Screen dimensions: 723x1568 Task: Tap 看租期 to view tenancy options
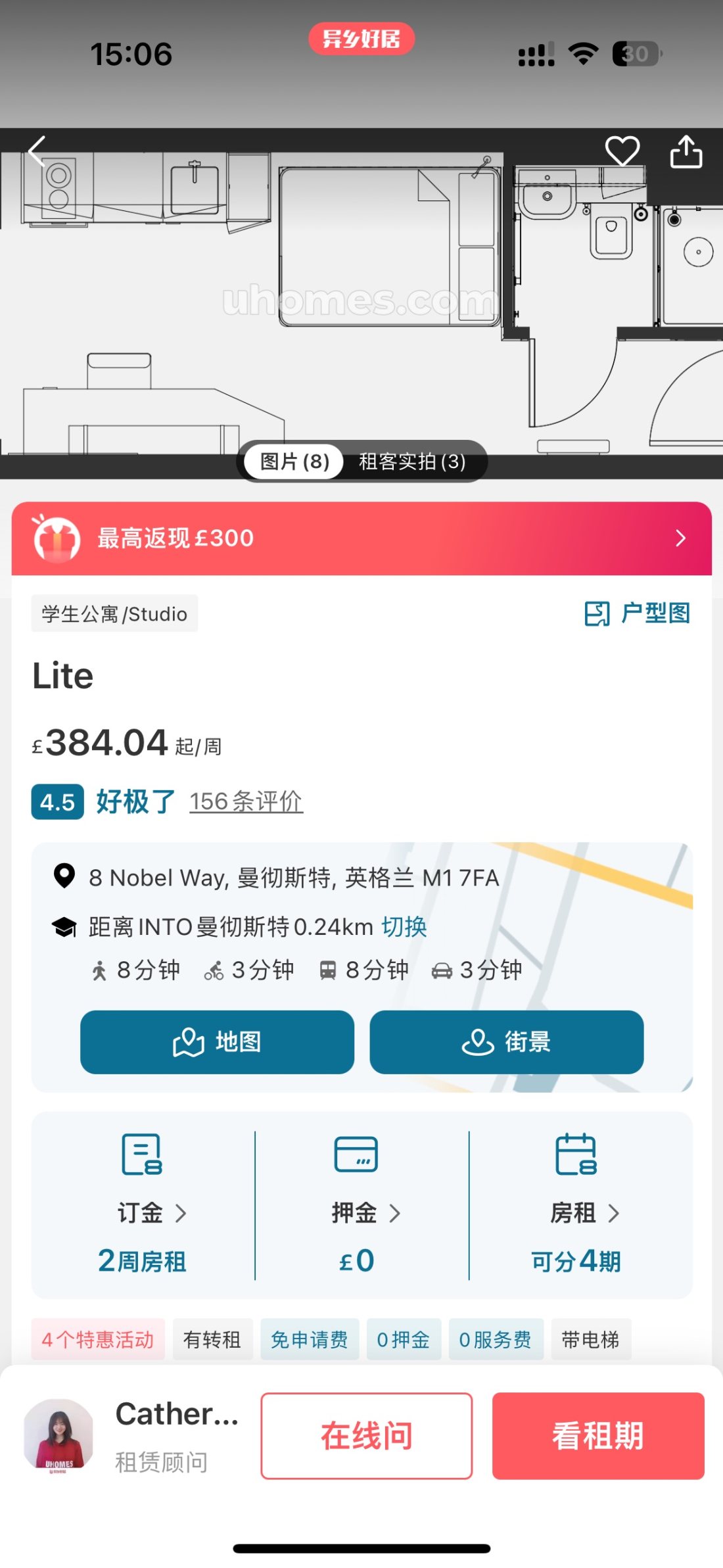coord(597,1436)
